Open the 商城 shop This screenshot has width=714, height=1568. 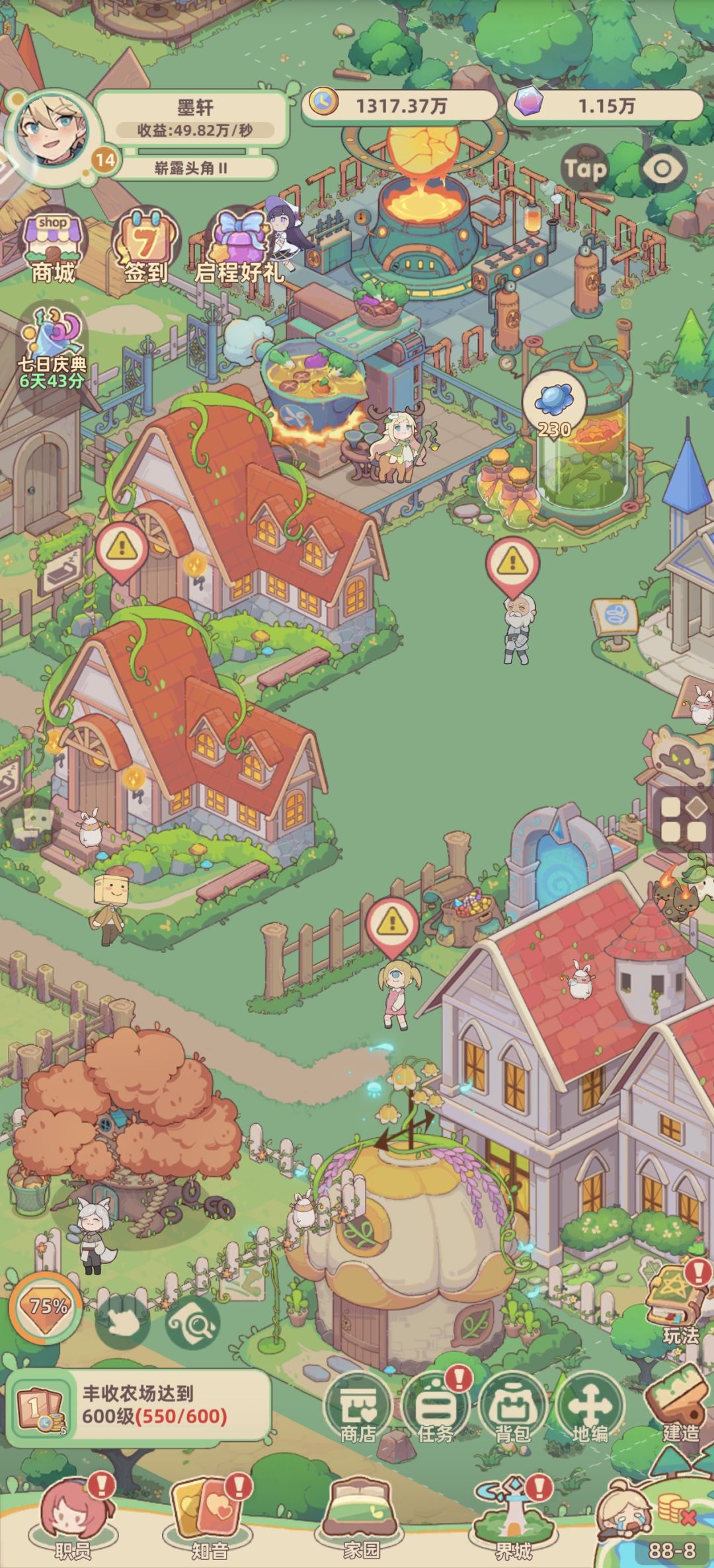click(x=53, y=248)
